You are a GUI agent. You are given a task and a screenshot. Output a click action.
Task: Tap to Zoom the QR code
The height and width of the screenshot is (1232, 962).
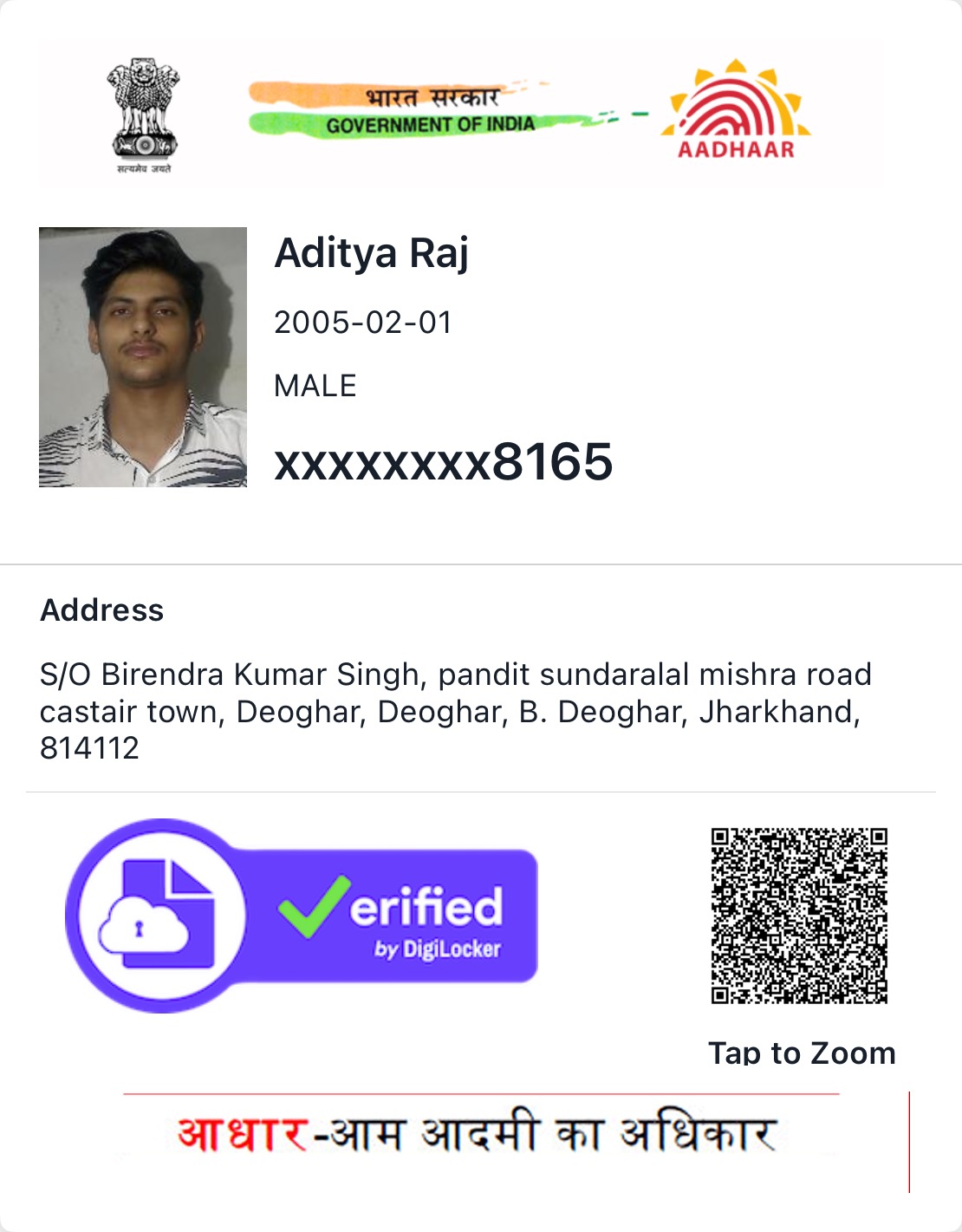click(x=799, y=916)
